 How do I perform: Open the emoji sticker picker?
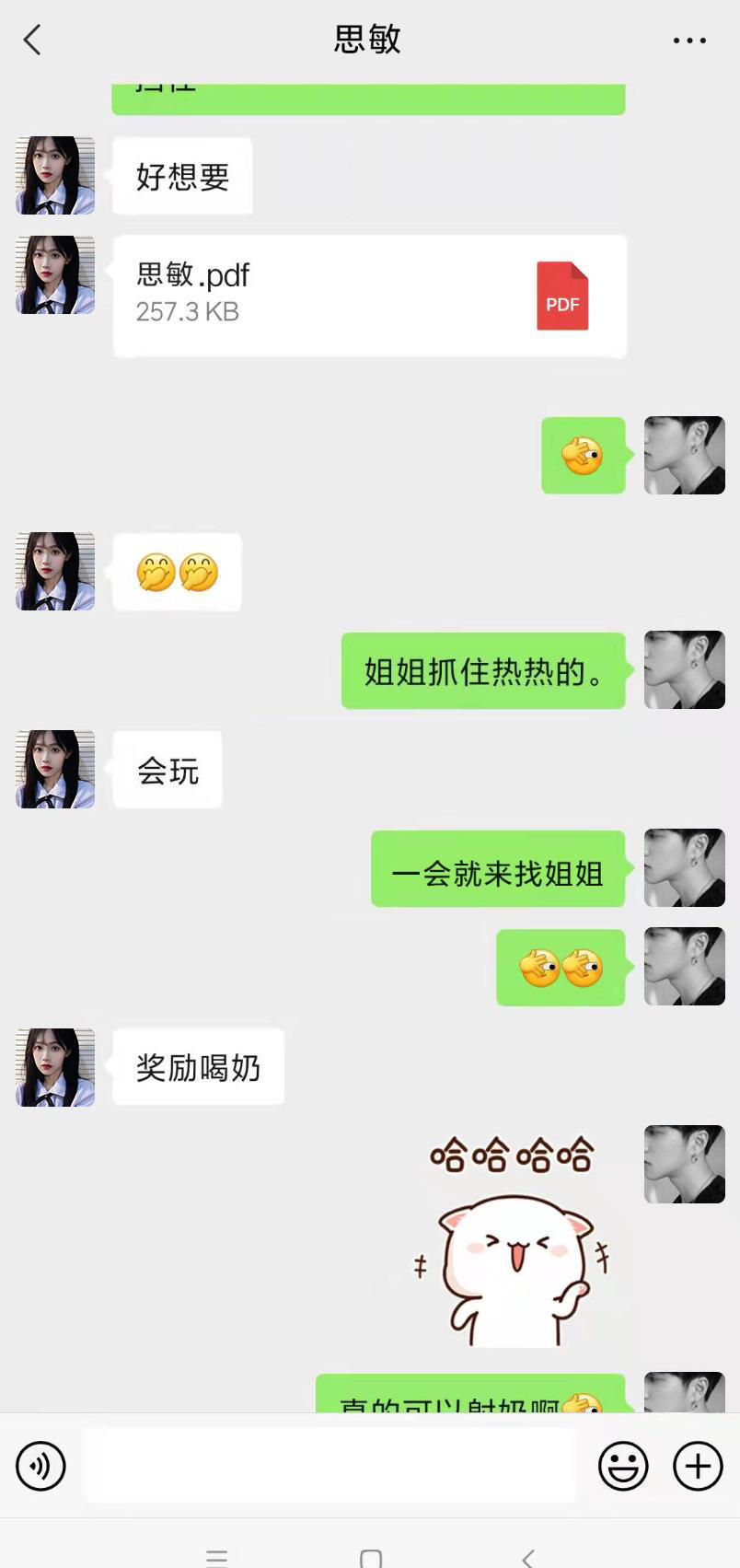pyautogui.click(x=623, y=1465)
